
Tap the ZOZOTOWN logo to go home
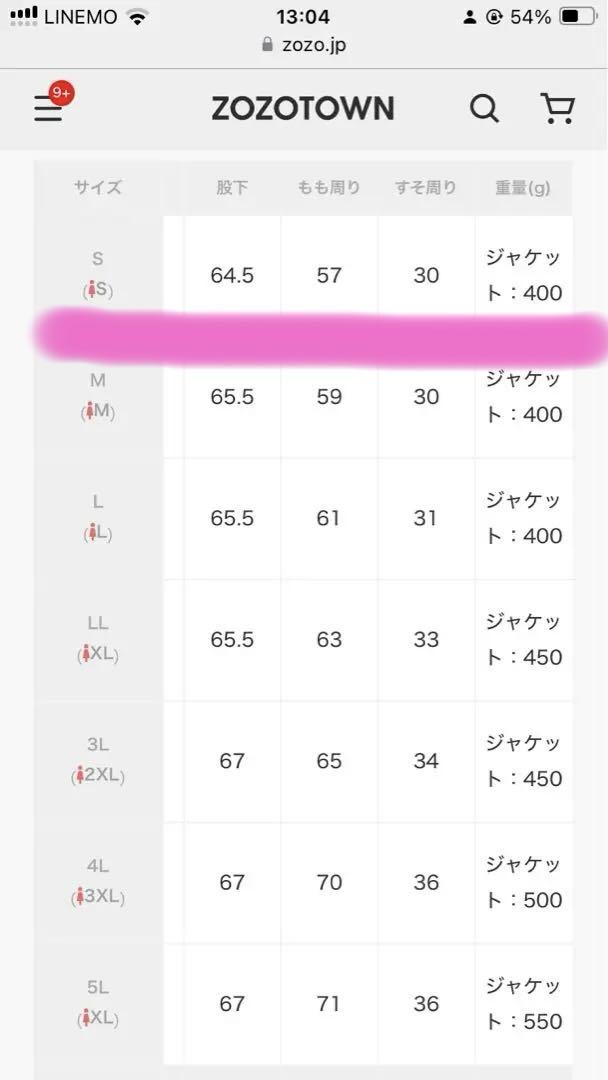pyautogui.click(x=303, y=109)
